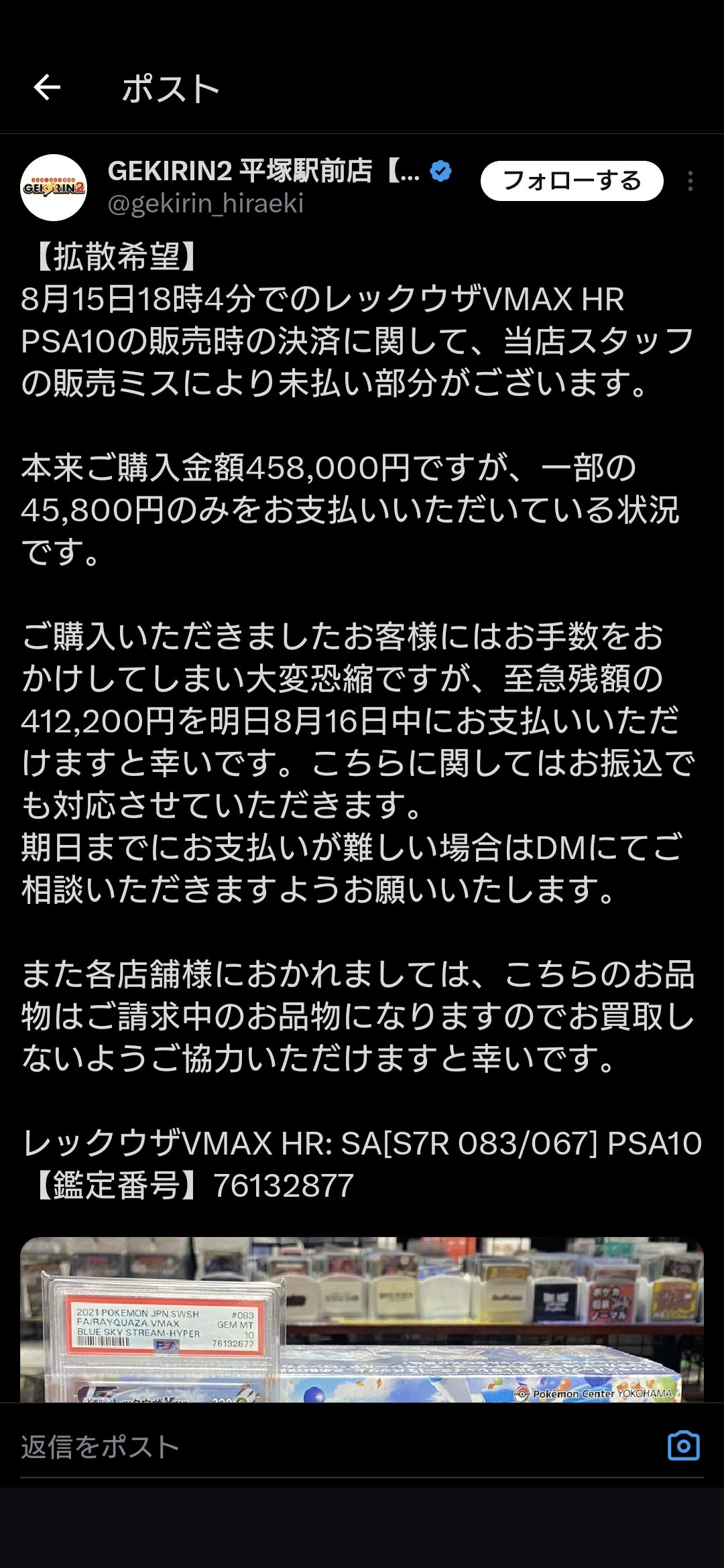Go back using the arrow

coord(47,88)
